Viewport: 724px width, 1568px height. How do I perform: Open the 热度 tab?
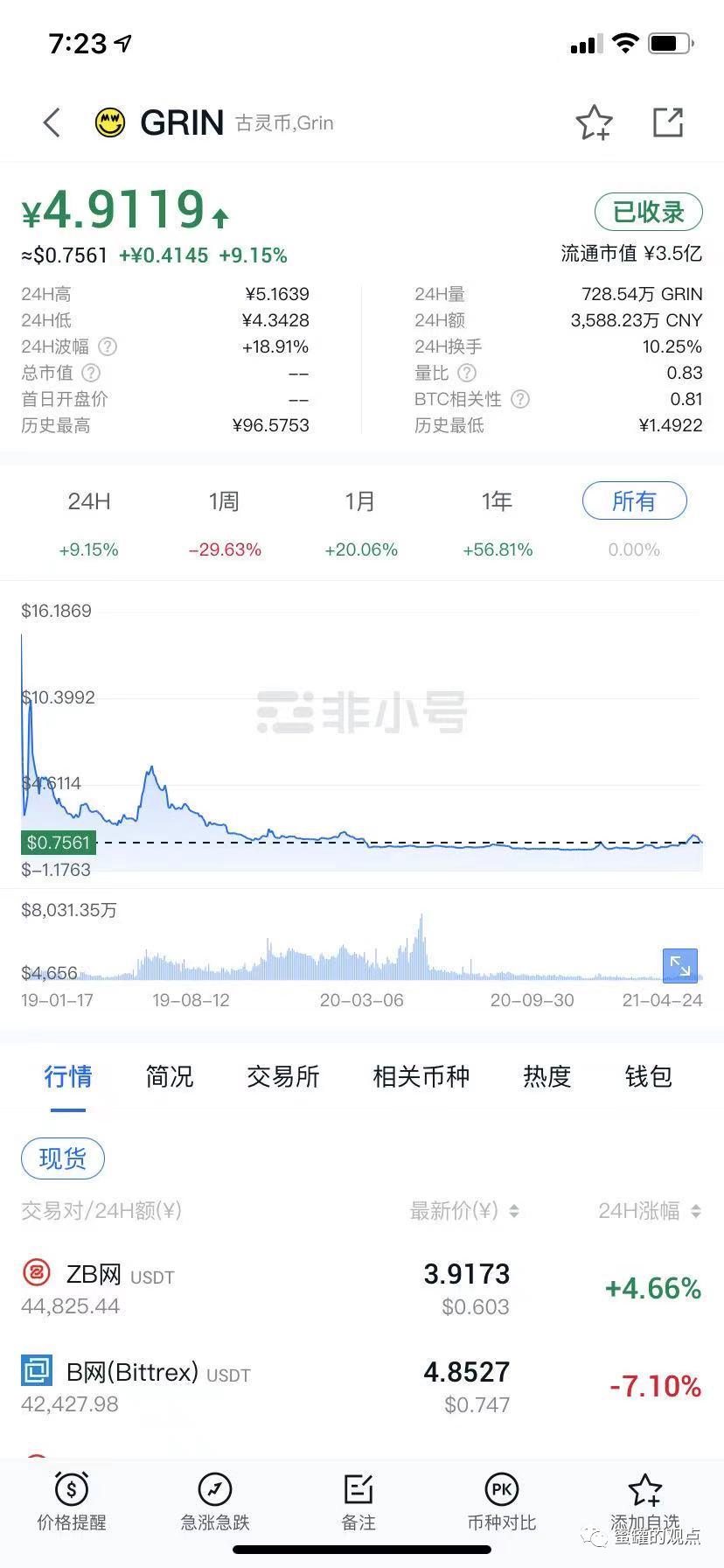coord(546,1076)
